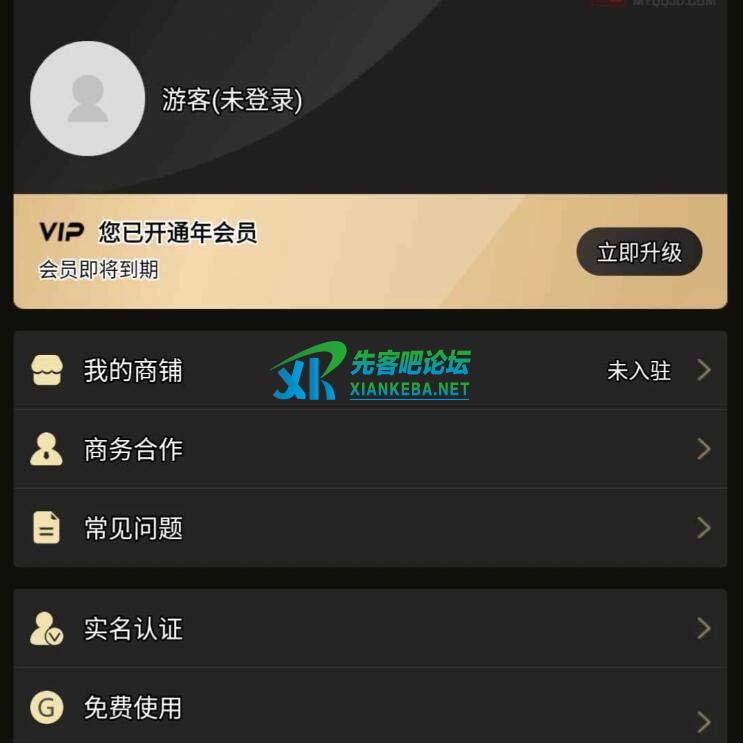Open the guest avatar to log in

[x=88, y=99]
